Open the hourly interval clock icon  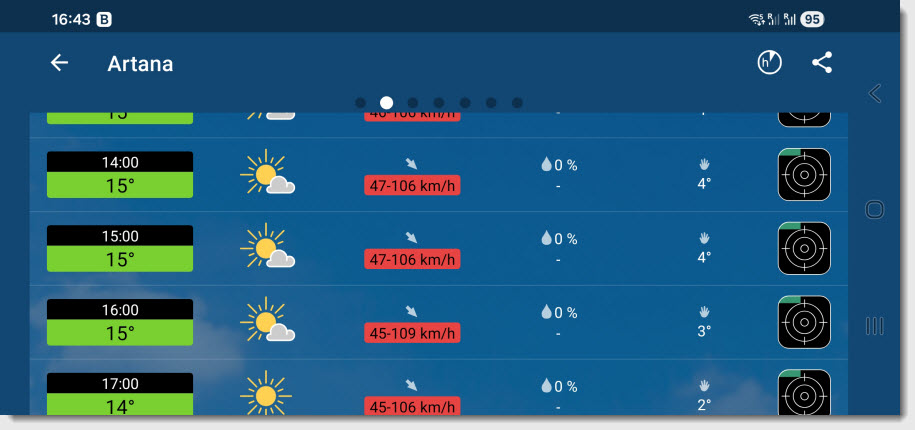tap(769, 63)
